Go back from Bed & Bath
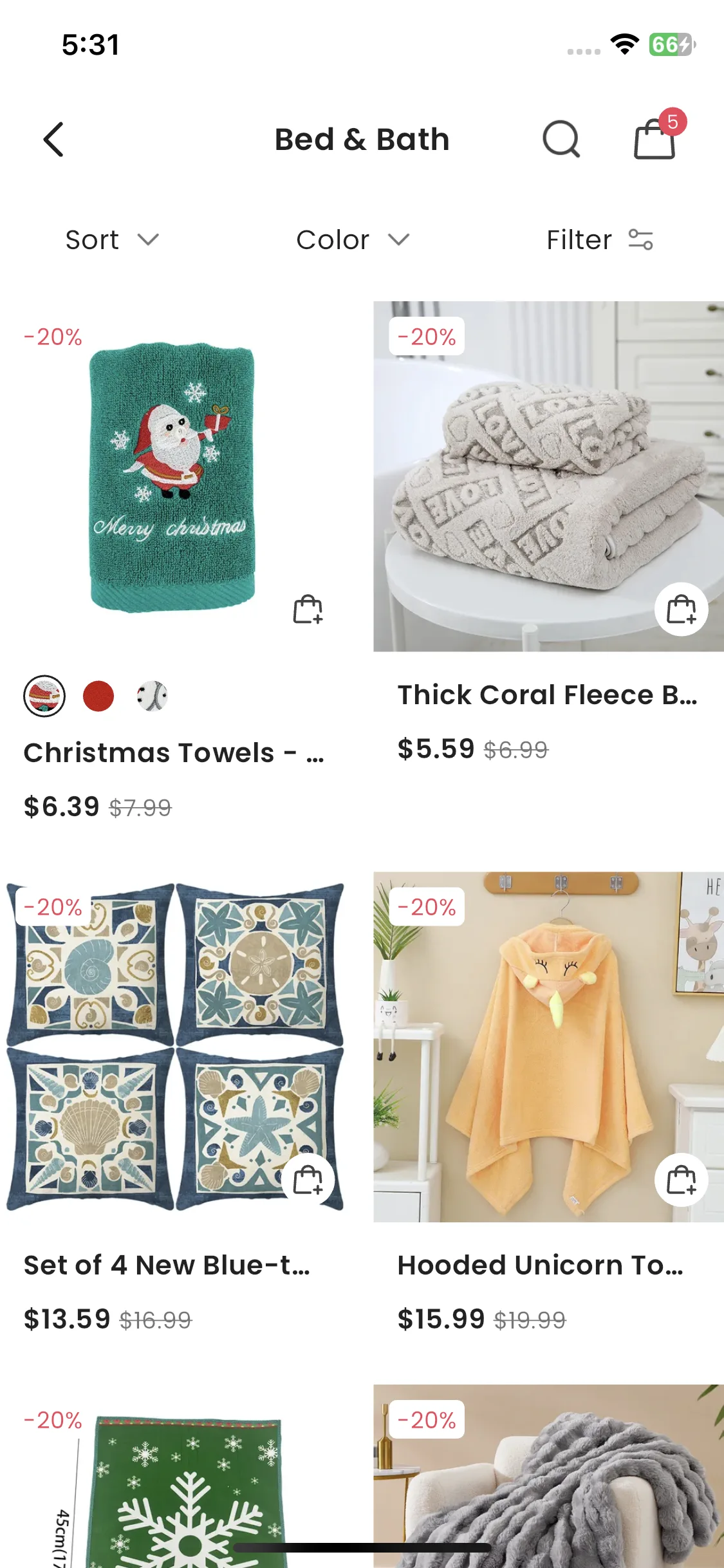This screenshot has width=724, height=1568. (54, 139)
